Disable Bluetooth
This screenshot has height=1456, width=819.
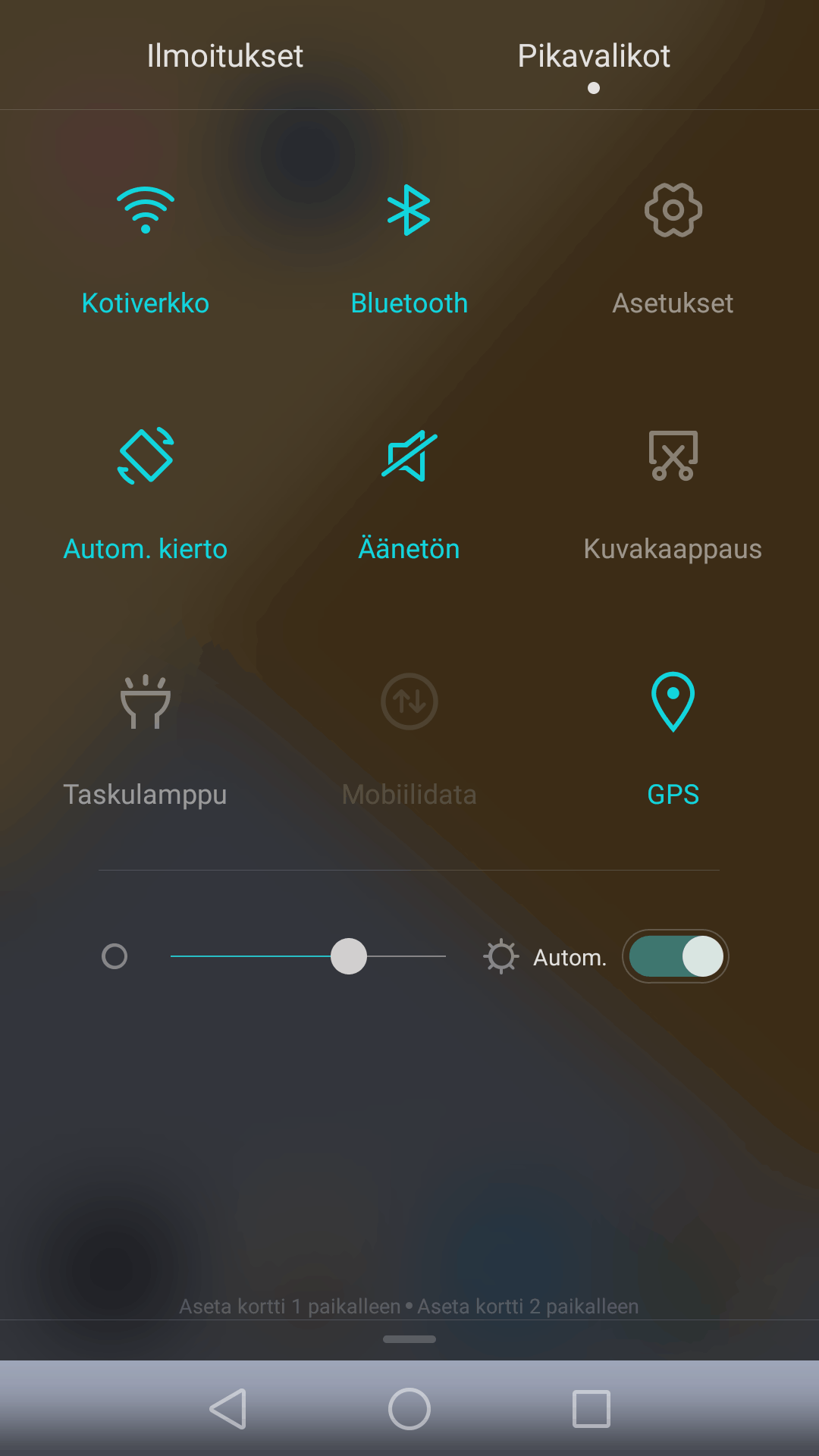tap(409, 211)
